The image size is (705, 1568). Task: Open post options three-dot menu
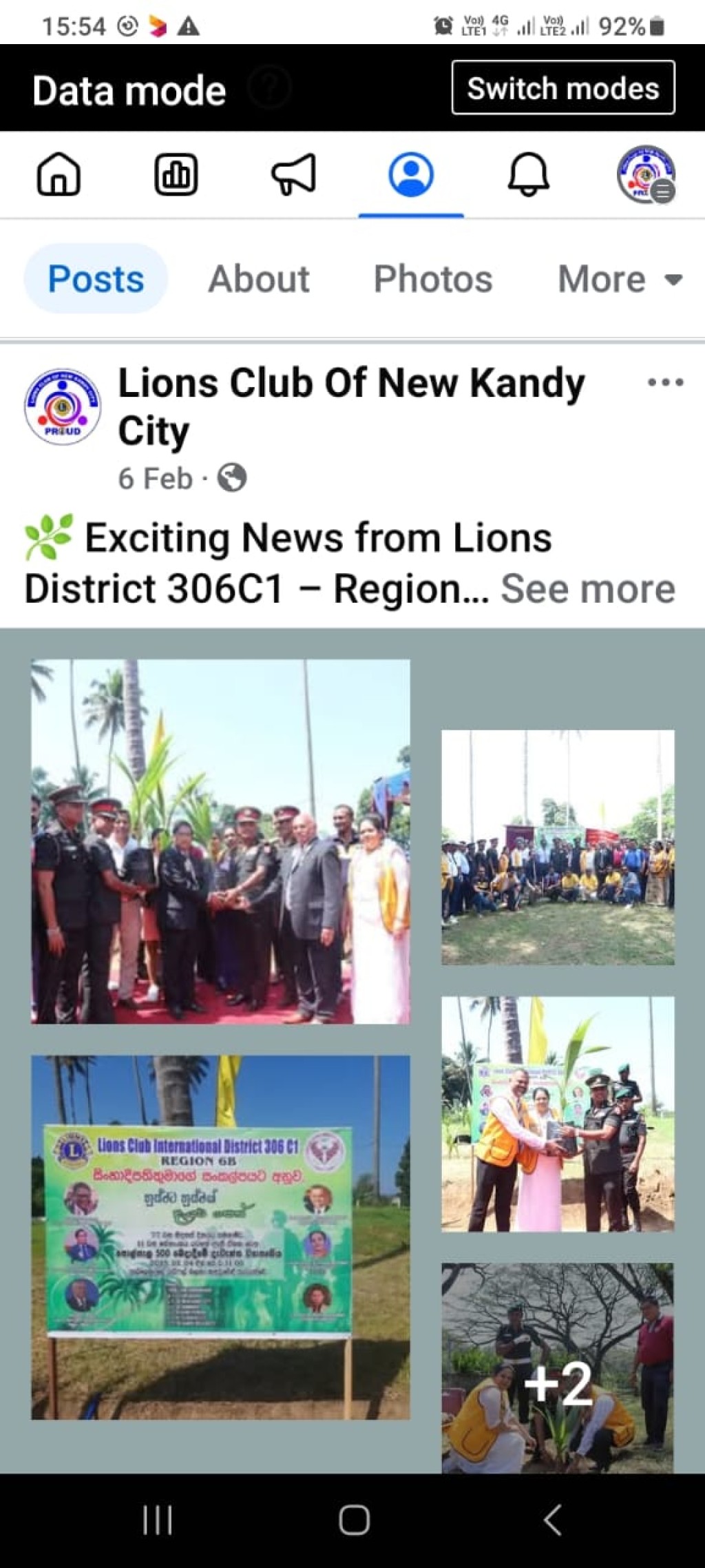coord(666,382)
